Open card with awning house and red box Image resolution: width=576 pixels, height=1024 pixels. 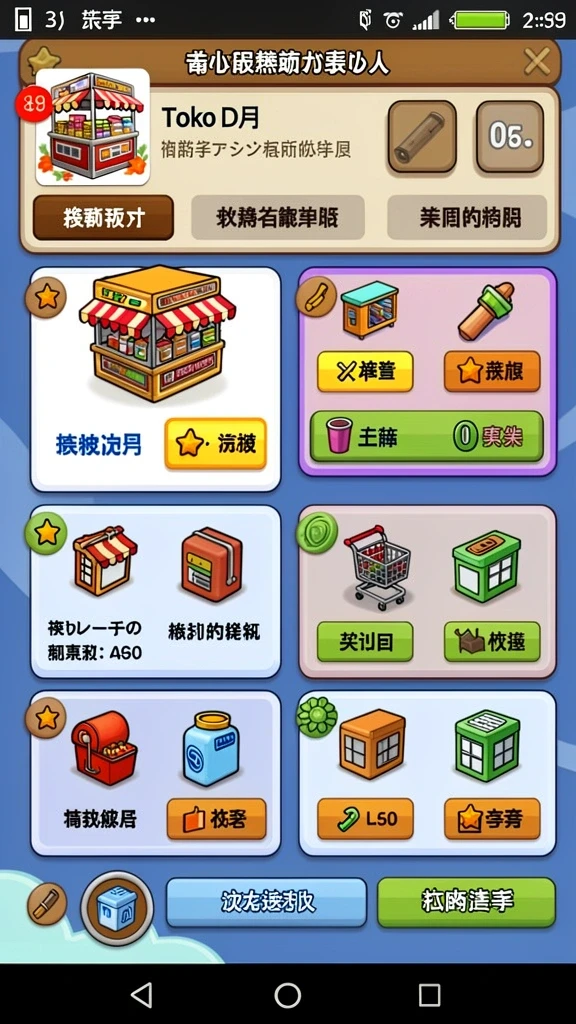155,592
